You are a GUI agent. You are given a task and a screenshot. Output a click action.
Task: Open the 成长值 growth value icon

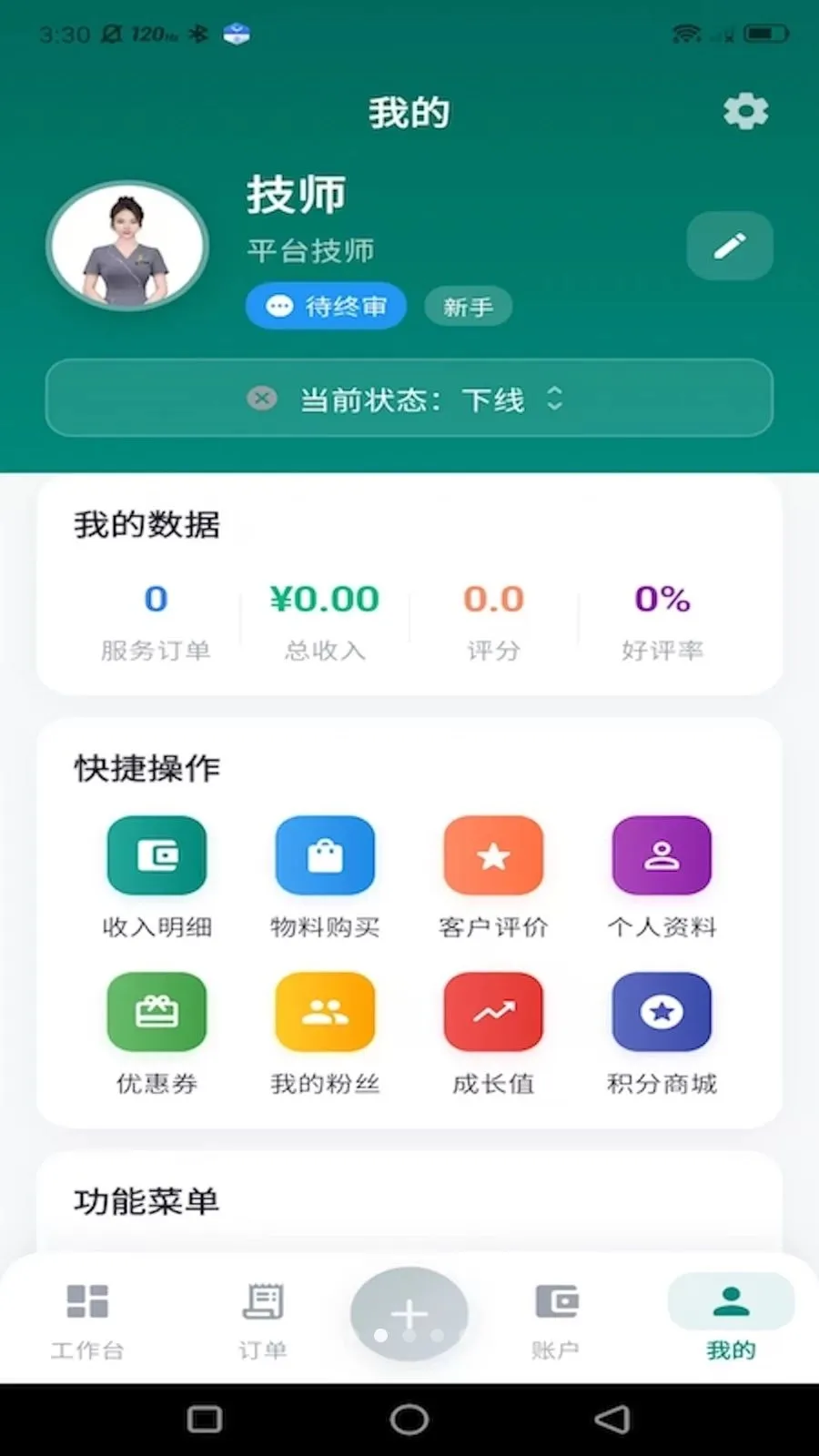click(x=493, y=1011)
